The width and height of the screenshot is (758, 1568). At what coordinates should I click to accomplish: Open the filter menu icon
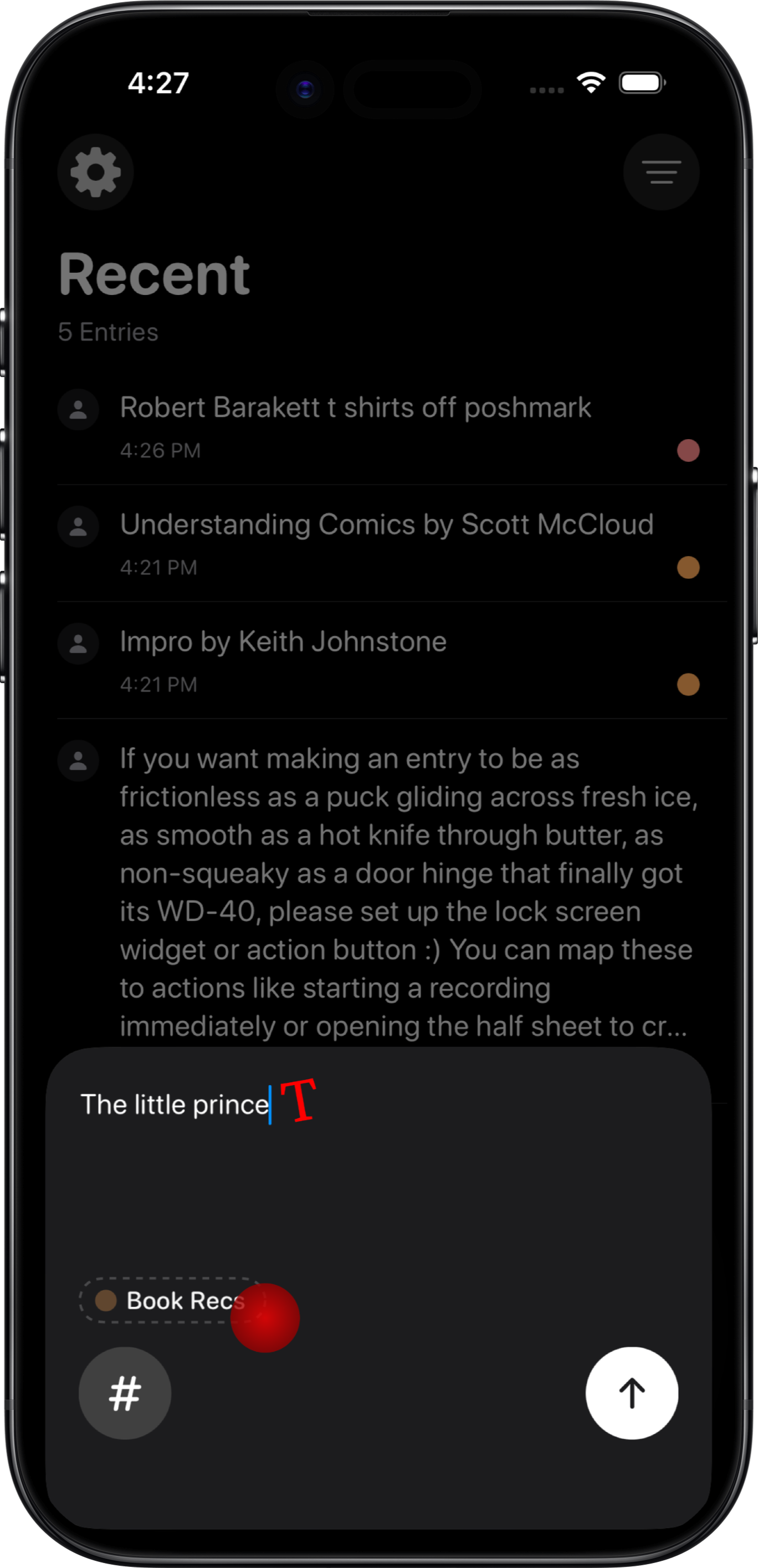(660, 172)
